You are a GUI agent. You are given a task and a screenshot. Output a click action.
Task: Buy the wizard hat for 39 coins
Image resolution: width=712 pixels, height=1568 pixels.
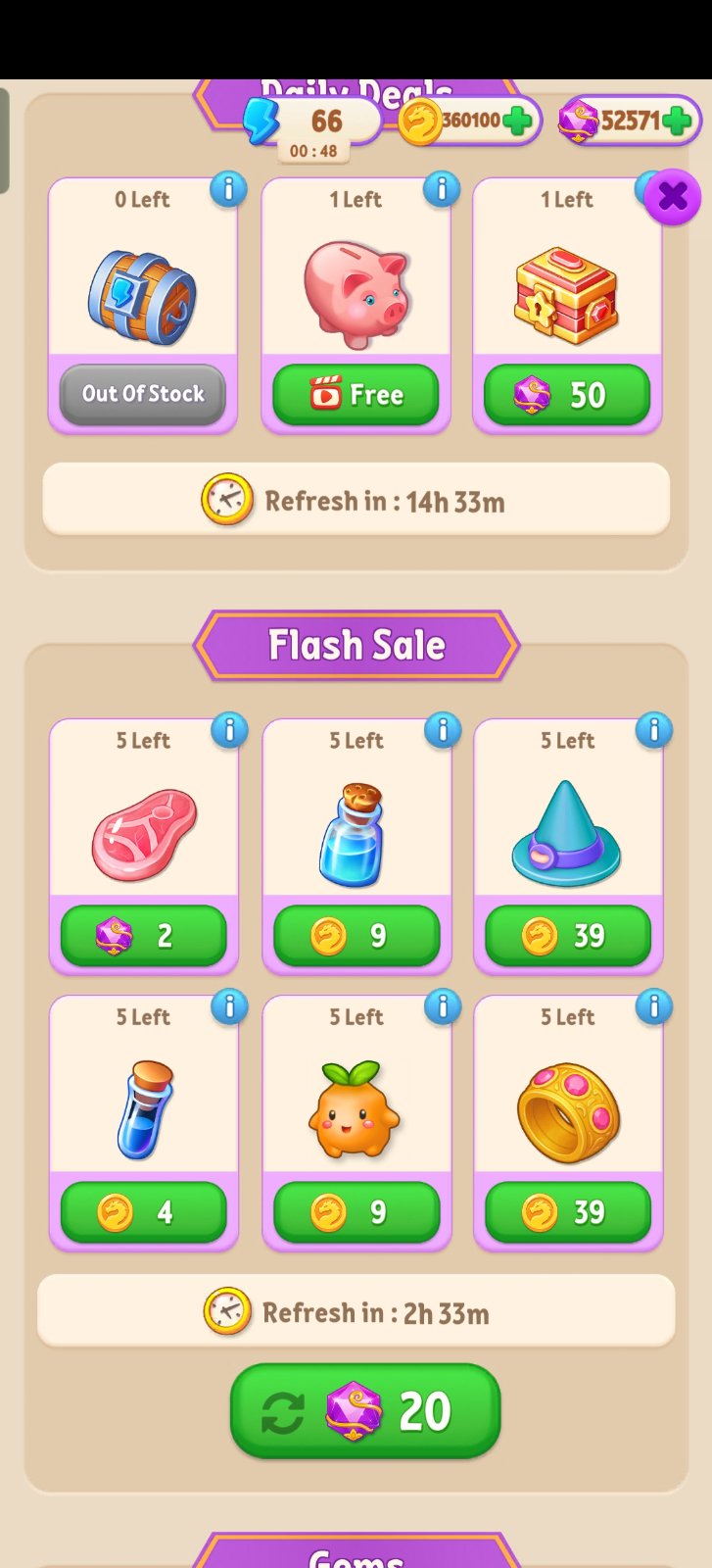pyautogui.click(x=568, y=936)
